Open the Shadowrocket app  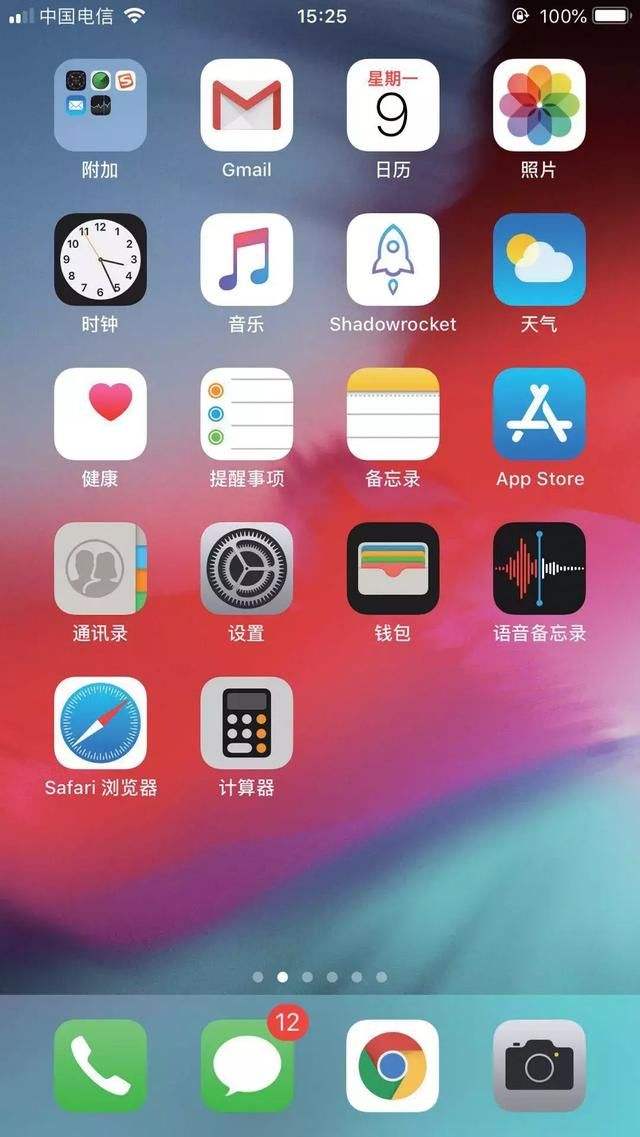[392, 260]
